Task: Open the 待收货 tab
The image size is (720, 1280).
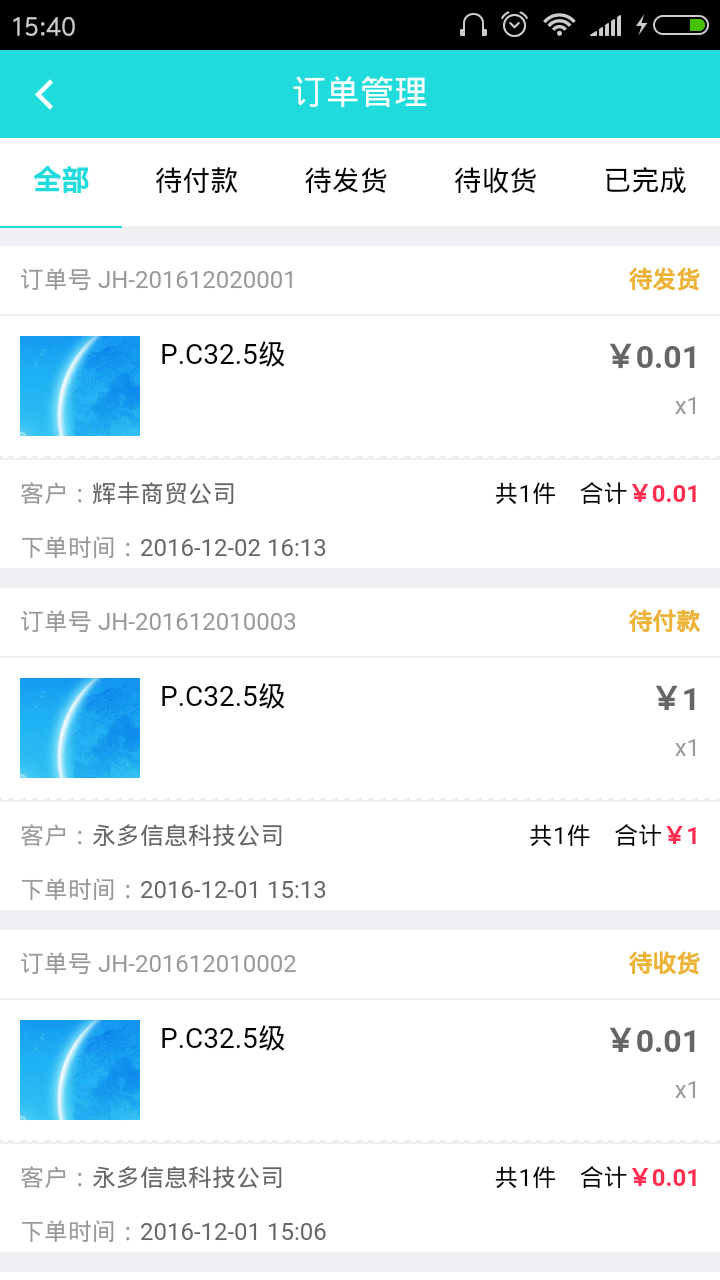Action: click(496, 181)
